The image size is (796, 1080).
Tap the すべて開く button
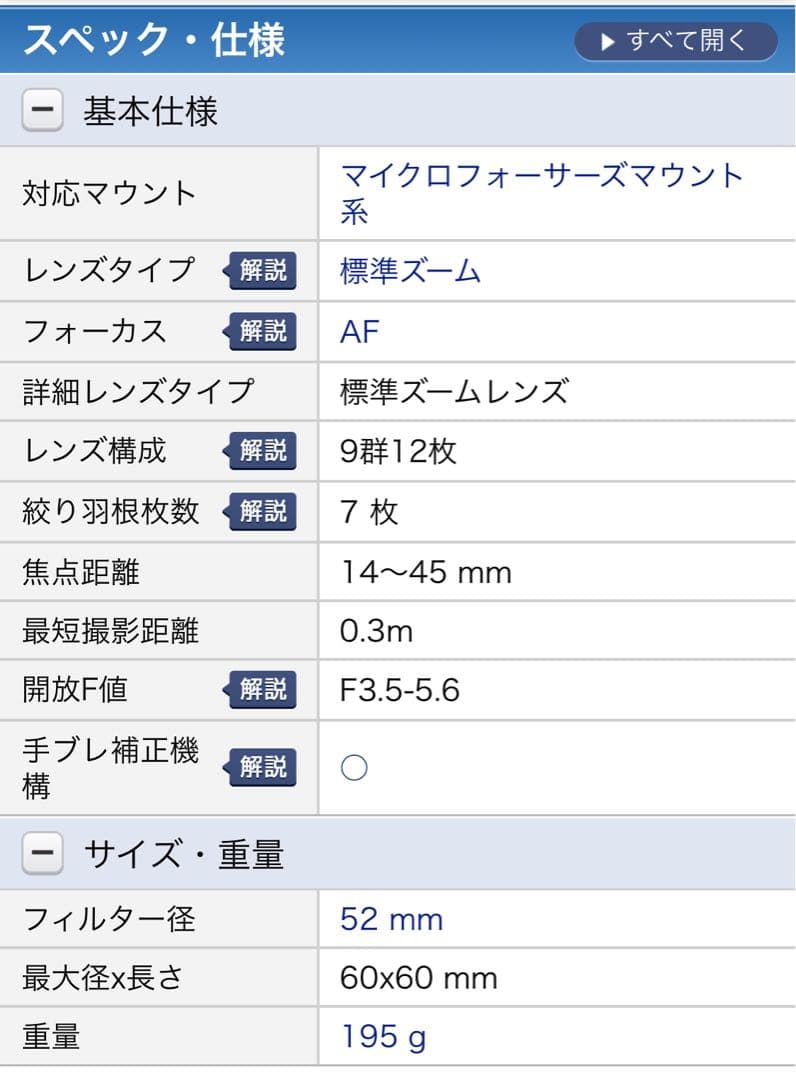(x=675, y=42)
